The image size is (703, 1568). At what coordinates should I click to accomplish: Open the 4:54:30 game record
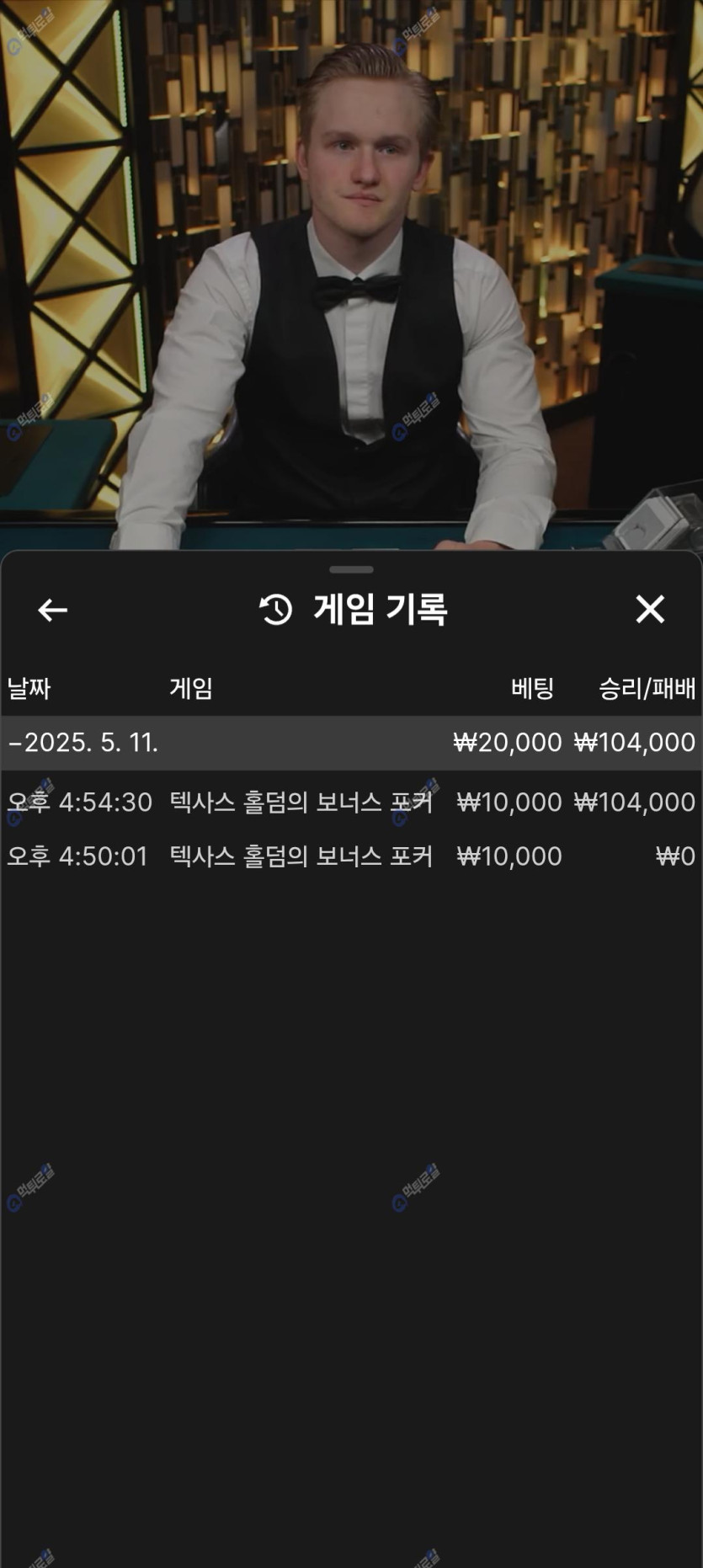[350, 802]
